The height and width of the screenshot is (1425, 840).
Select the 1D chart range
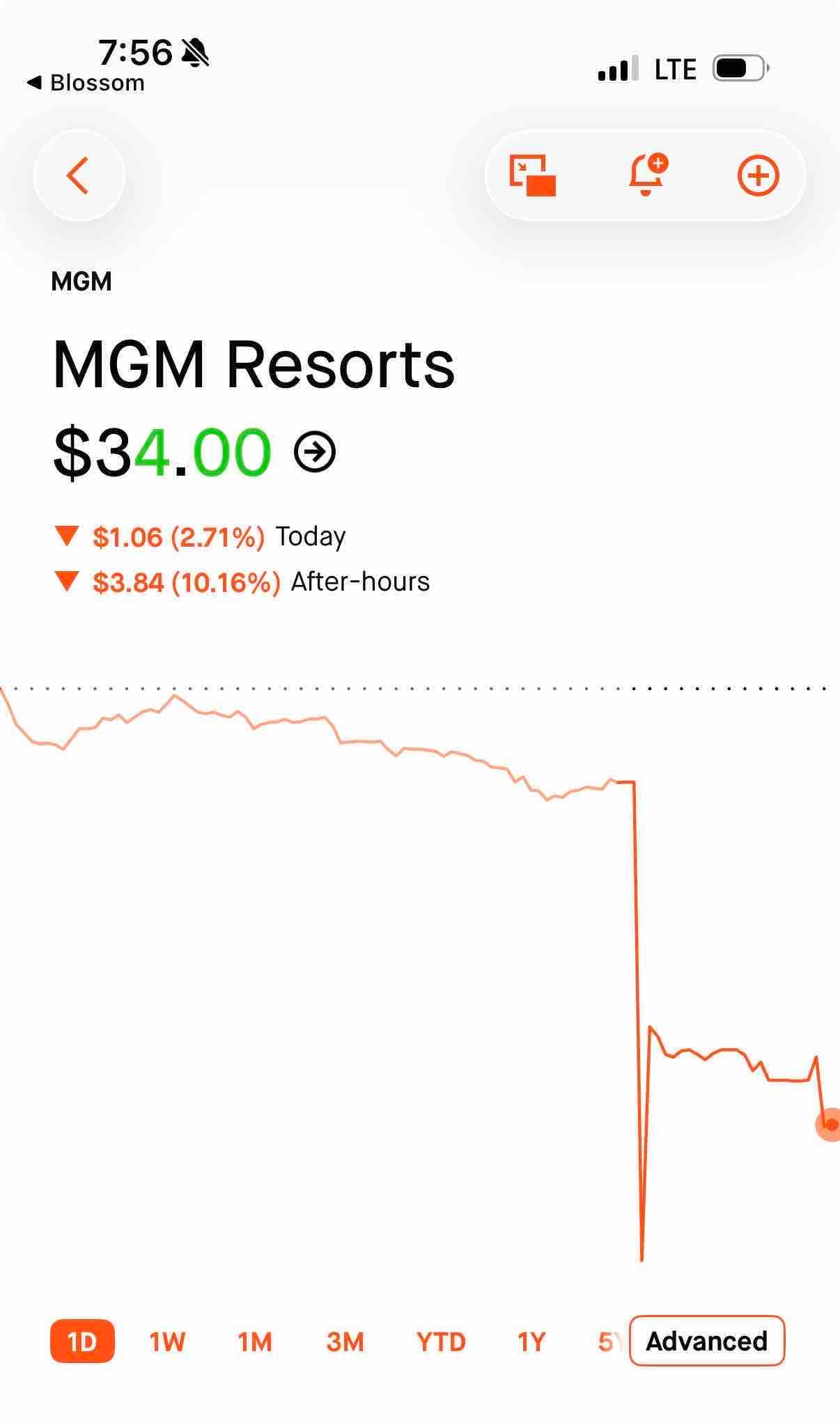tap(82, 1341)
